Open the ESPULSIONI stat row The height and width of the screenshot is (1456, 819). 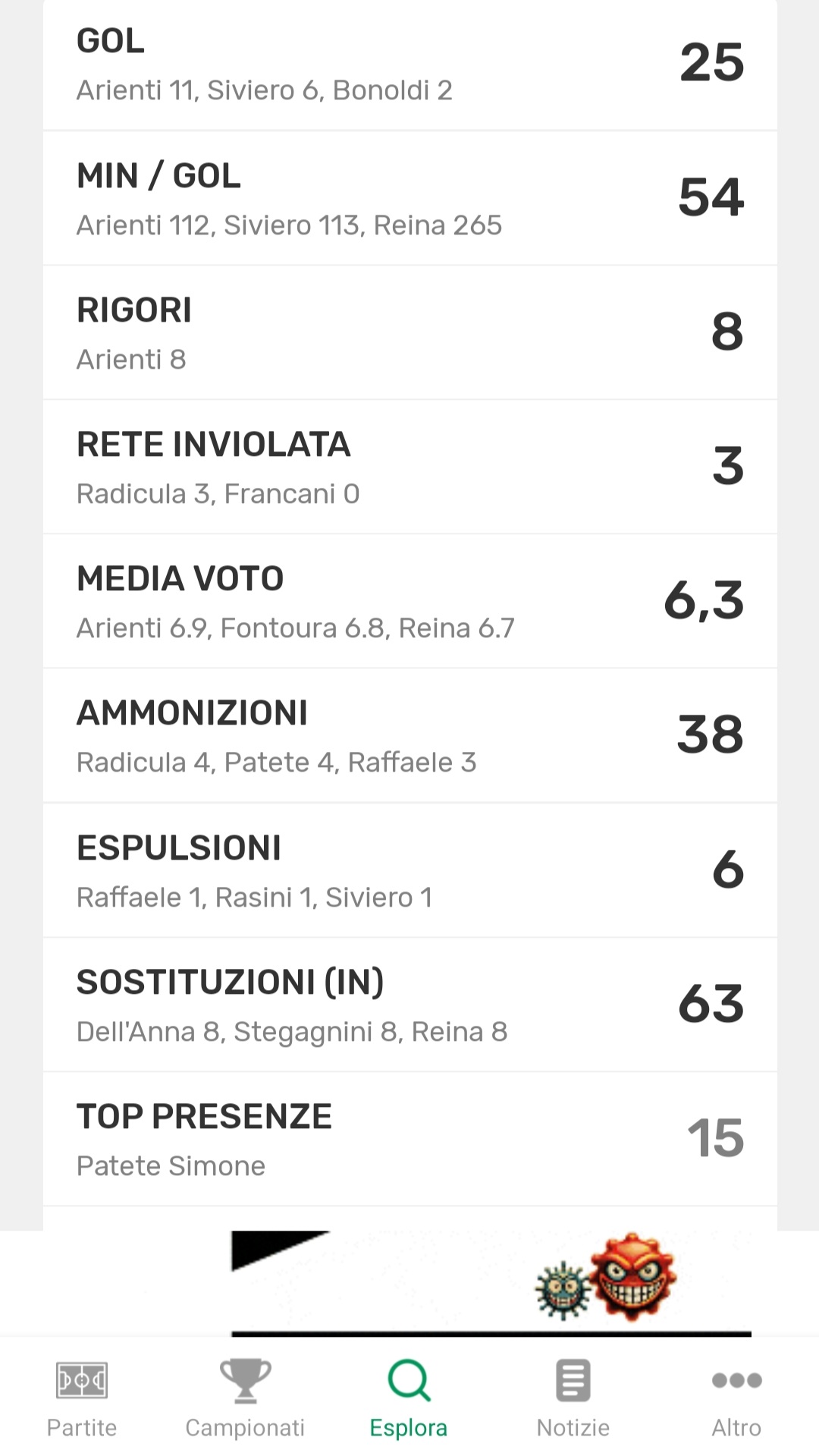coord(410,870)
